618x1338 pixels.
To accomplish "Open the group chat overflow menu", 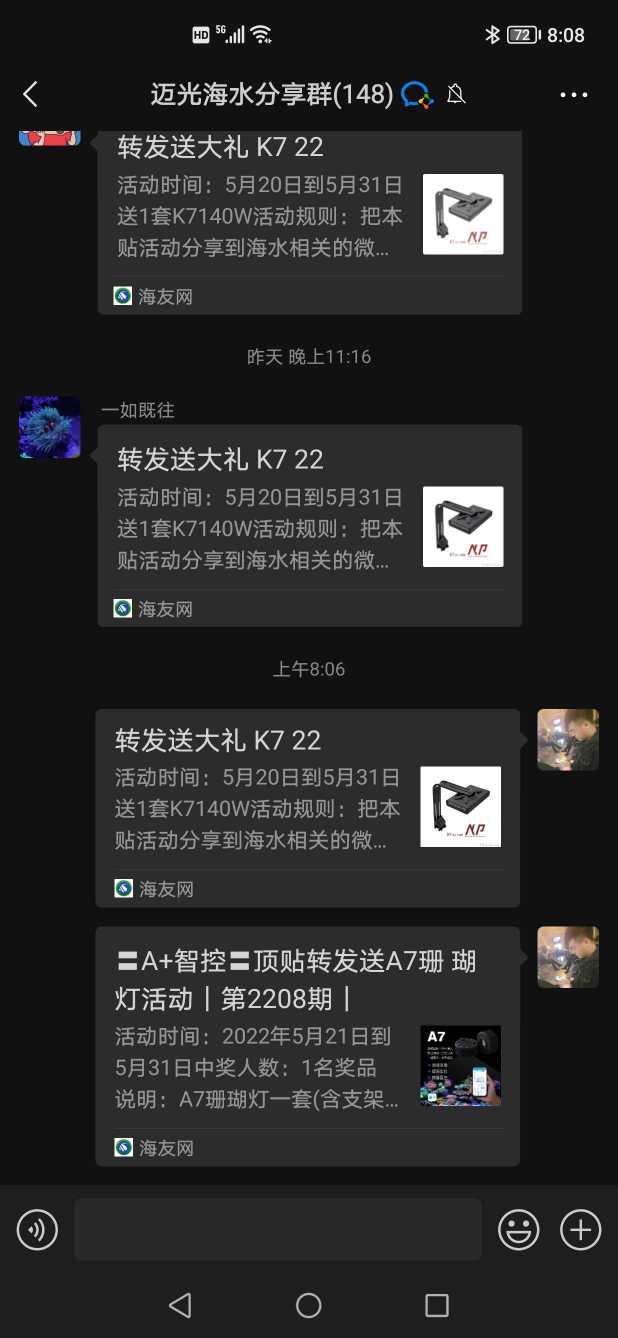I will click(574, 95).
